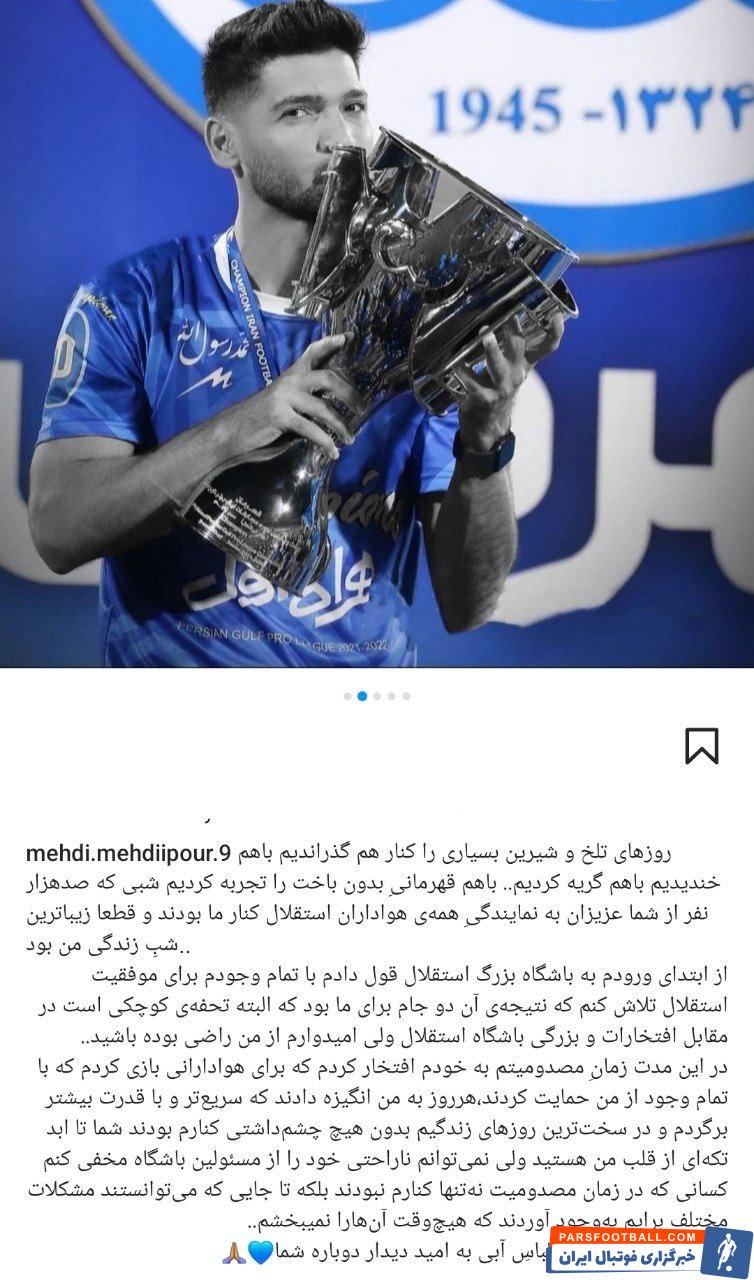Image resolution: width=754 pixels, height=1280 pixels.
Task: Tap the carousel page indicator dots
Action: 376,696
